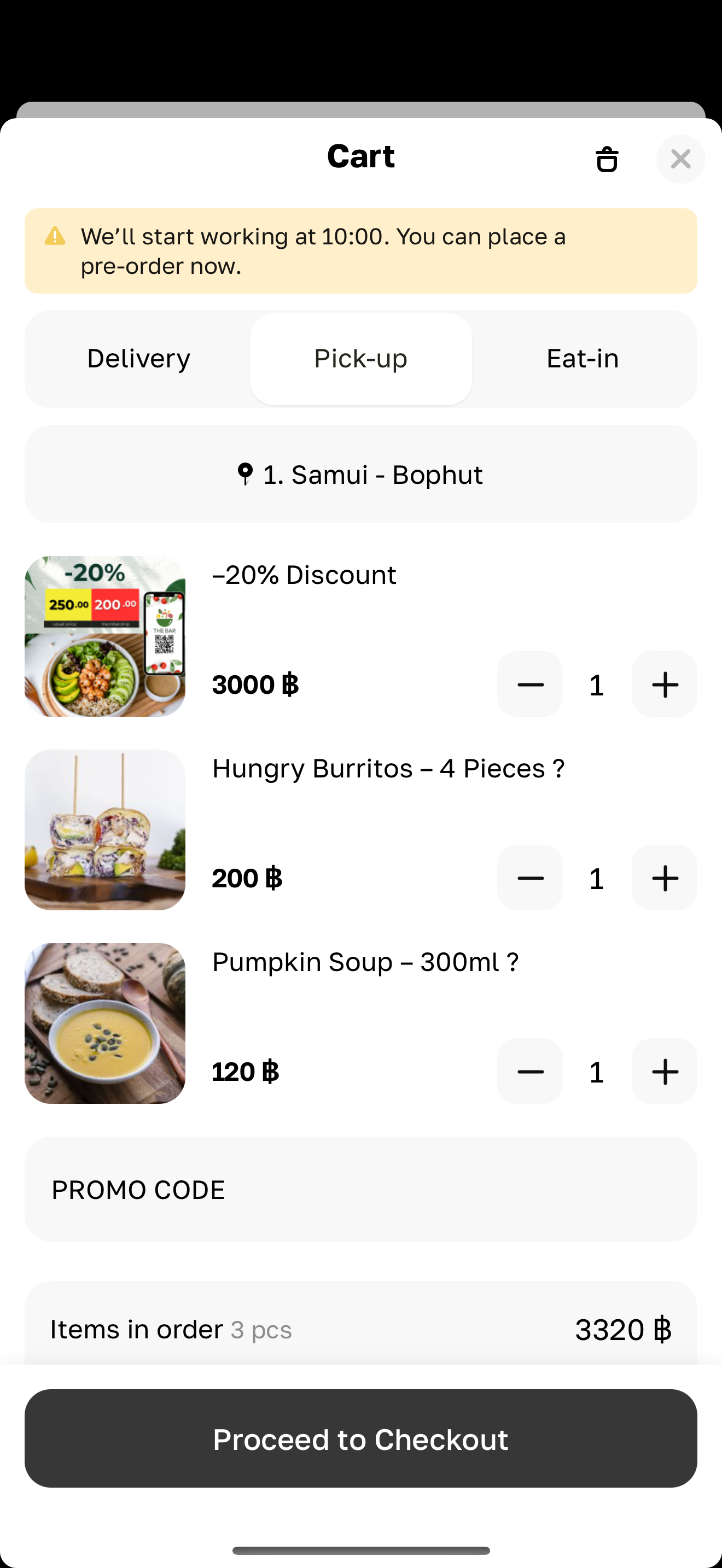The height and width of the screenshot is (1568, 722).
Task: Change the Samui - Bophut location
Action: click(x=360, y=474)
